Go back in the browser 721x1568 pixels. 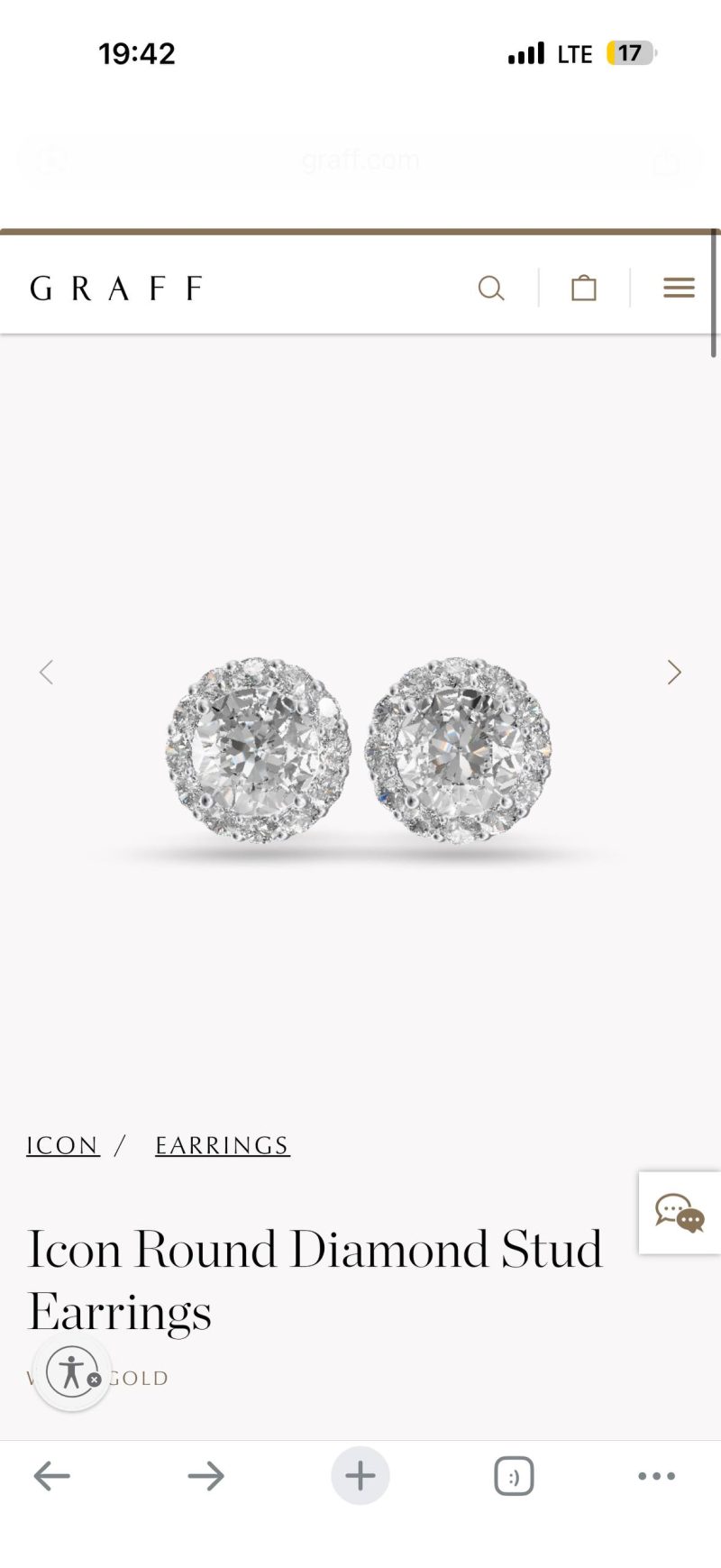click(x=51, y=1476)
